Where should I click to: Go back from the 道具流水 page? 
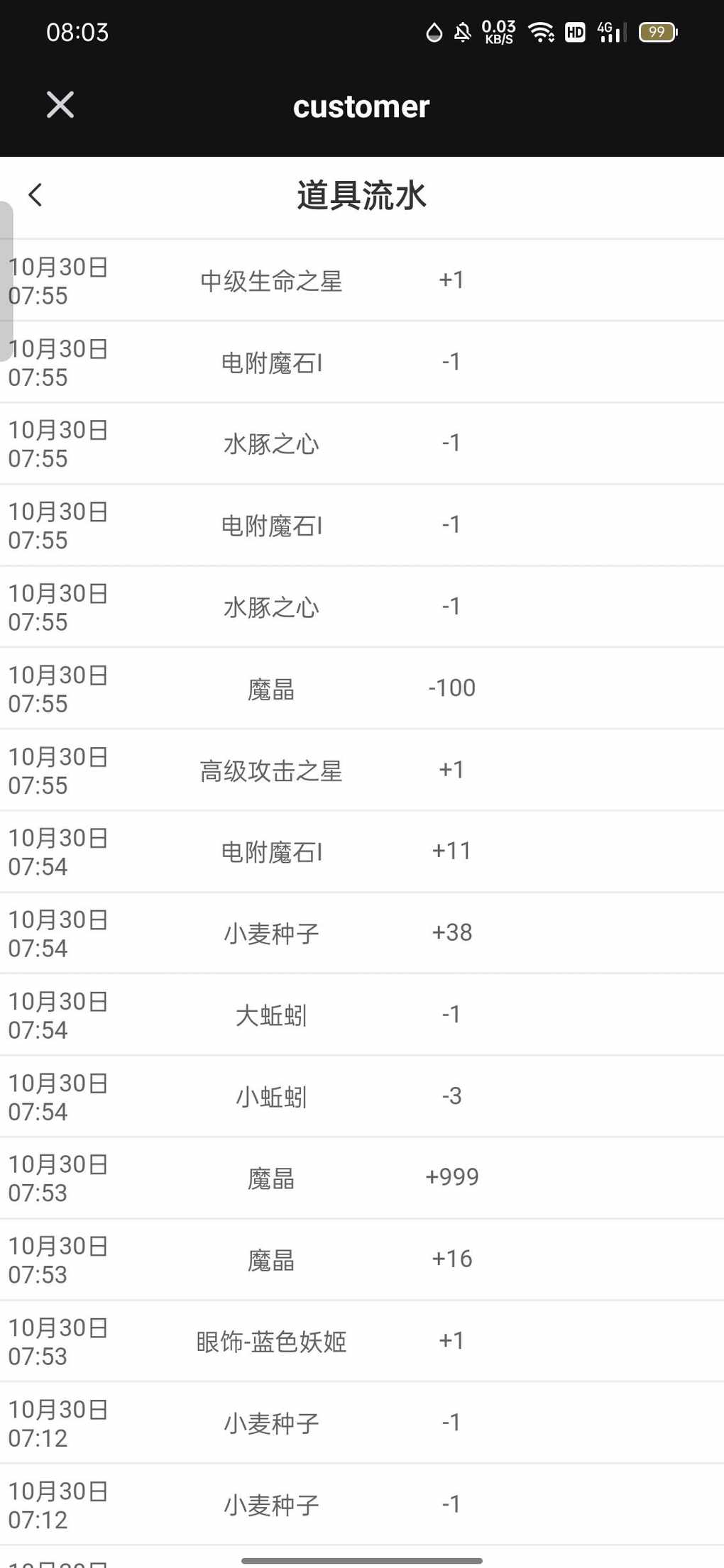pyautogui.click(x=35, y=195)
